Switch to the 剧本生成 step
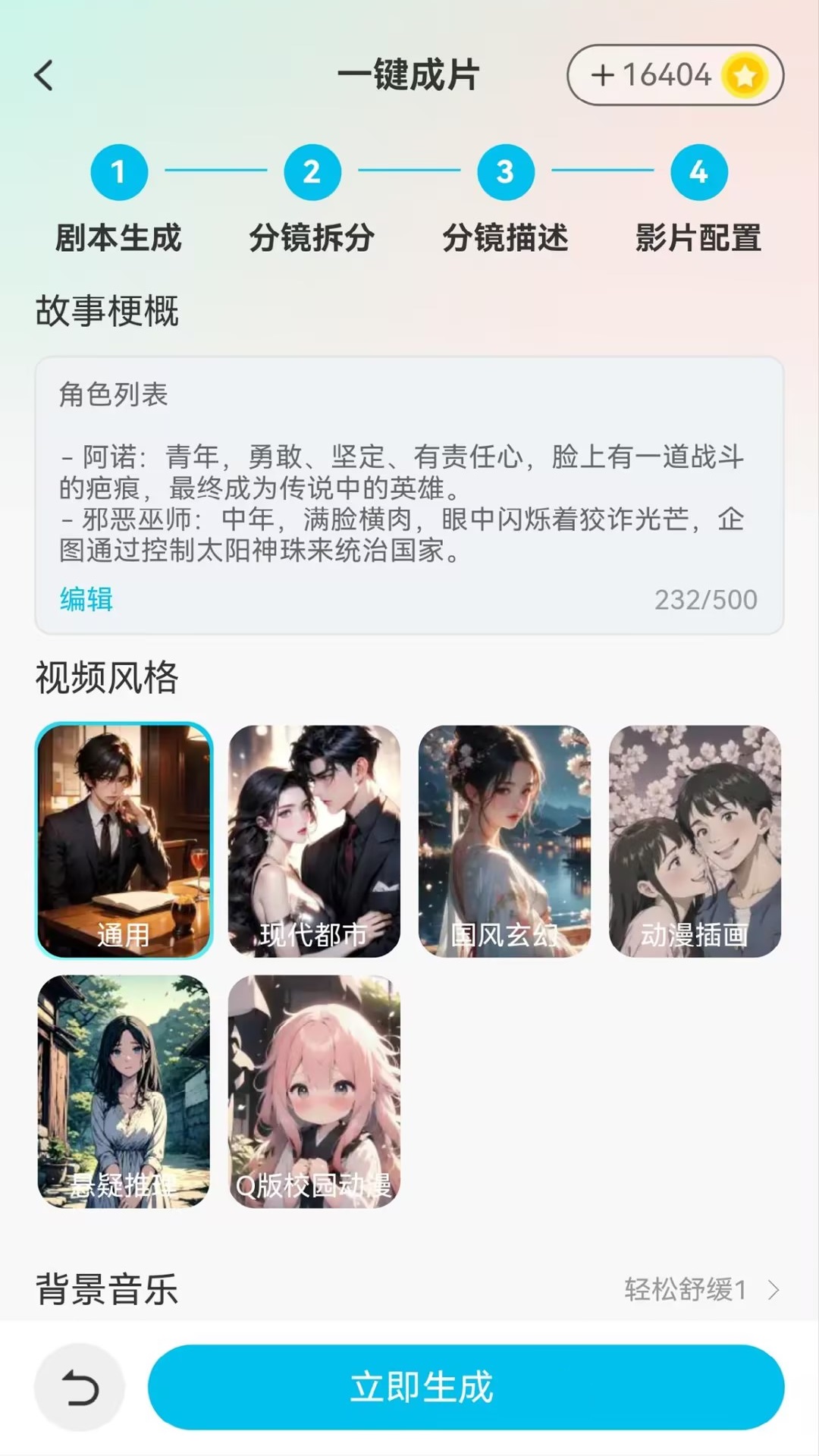The height and width of the screenshot is (1456, 819). point(119,237)
